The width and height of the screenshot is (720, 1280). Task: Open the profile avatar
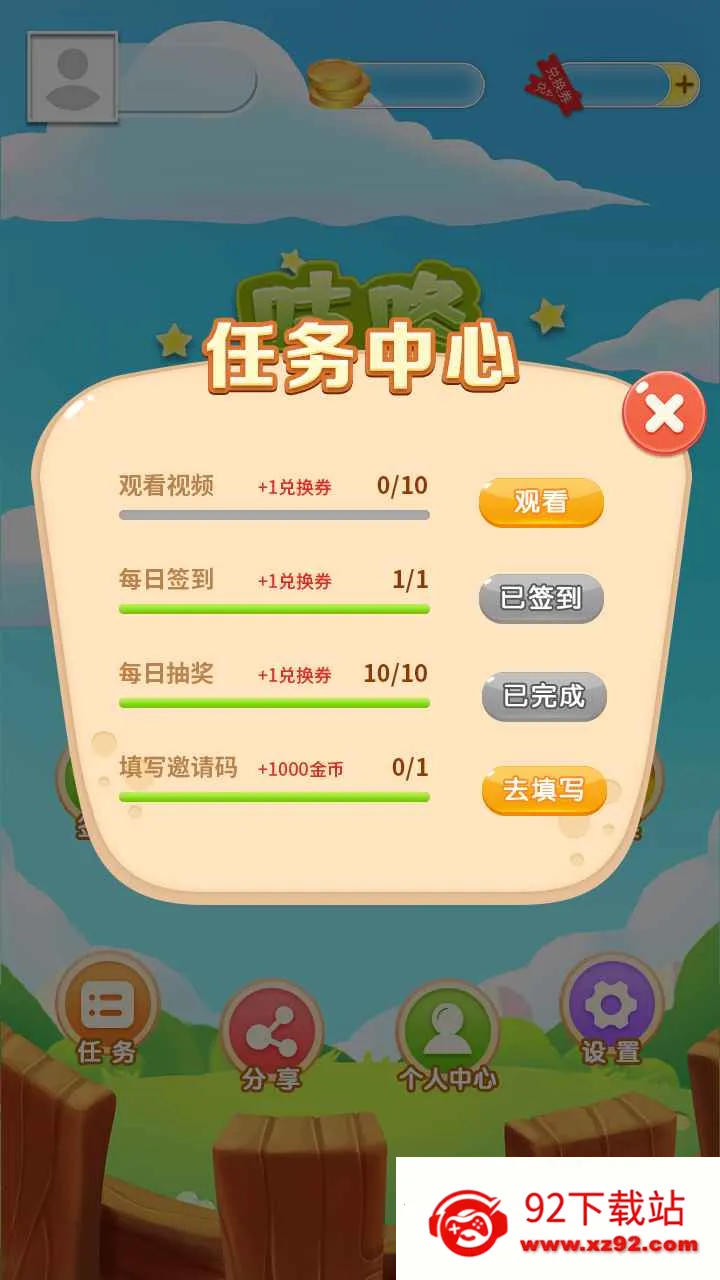(x=72, y=78)
